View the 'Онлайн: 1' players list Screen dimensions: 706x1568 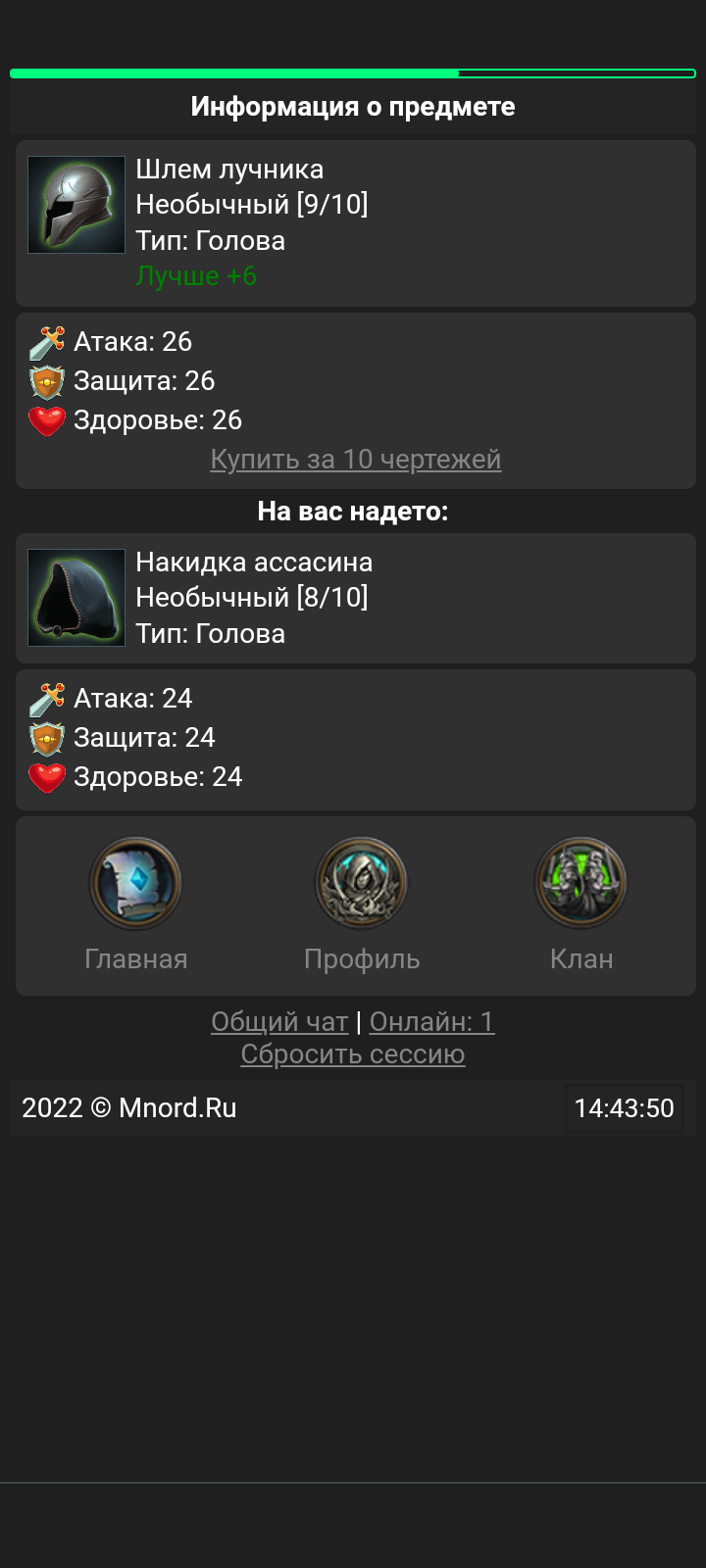point(431,1022)
